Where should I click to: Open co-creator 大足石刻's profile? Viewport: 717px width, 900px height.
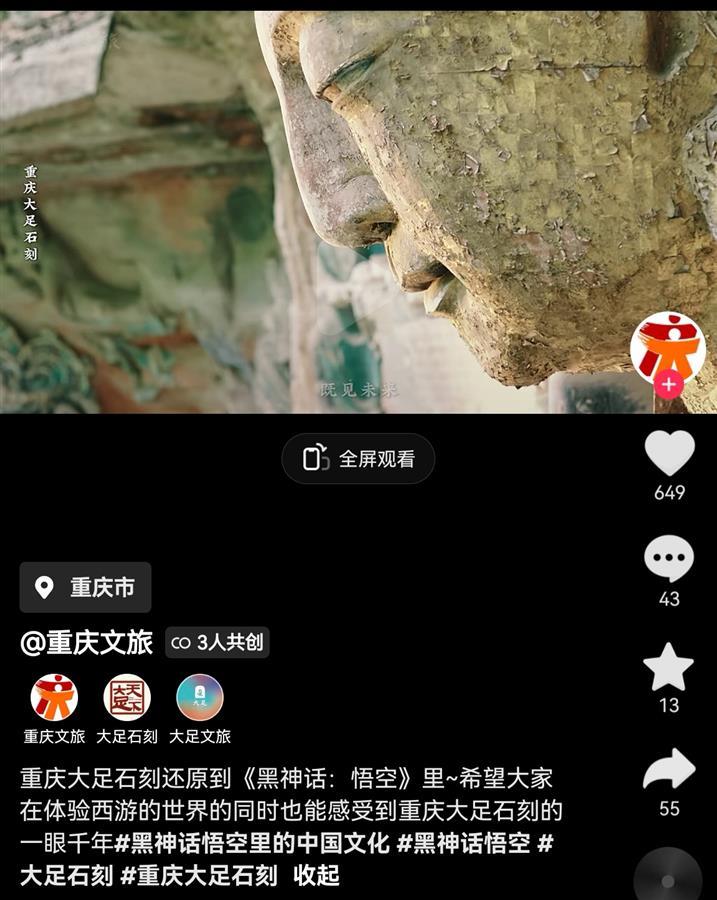[x=127, y=698]
